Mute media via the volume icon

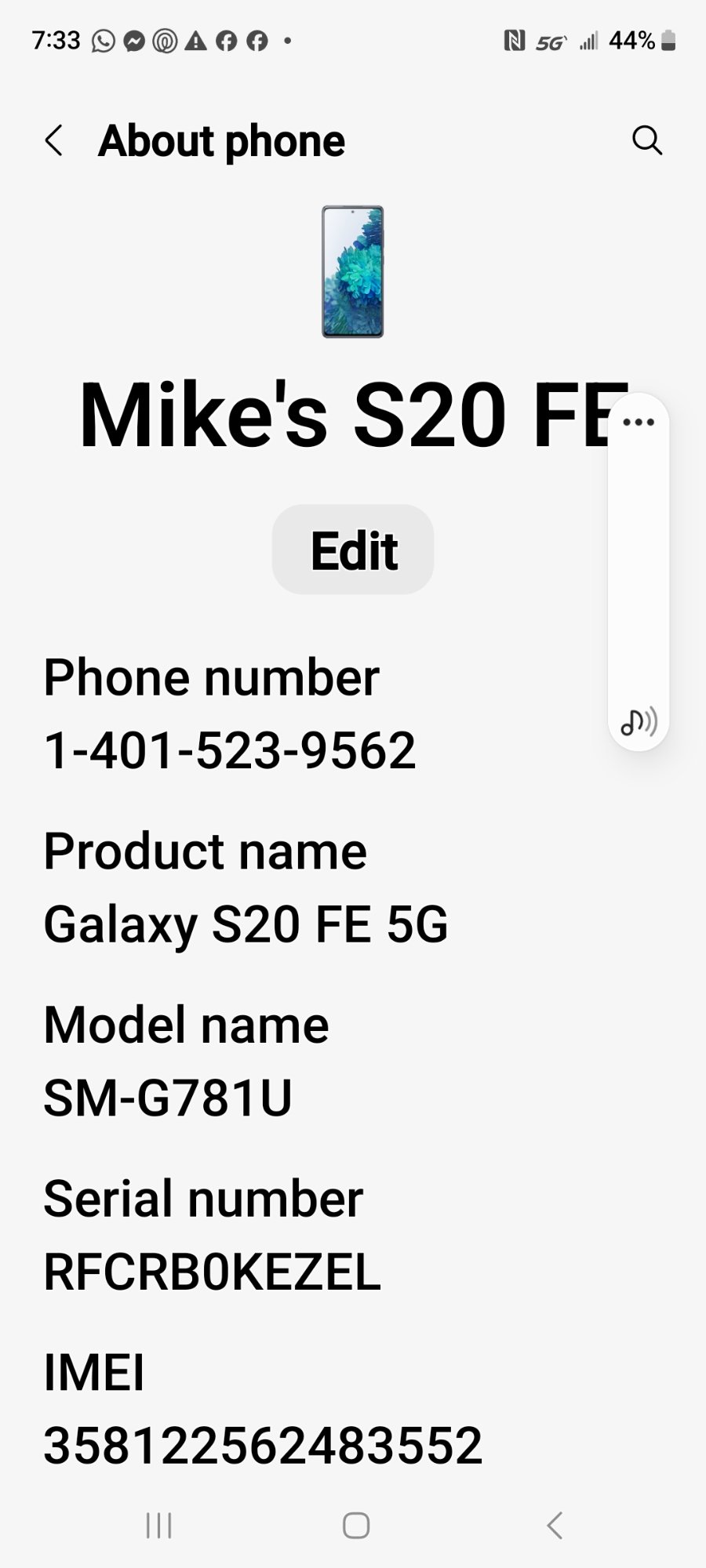click(639, 721)
